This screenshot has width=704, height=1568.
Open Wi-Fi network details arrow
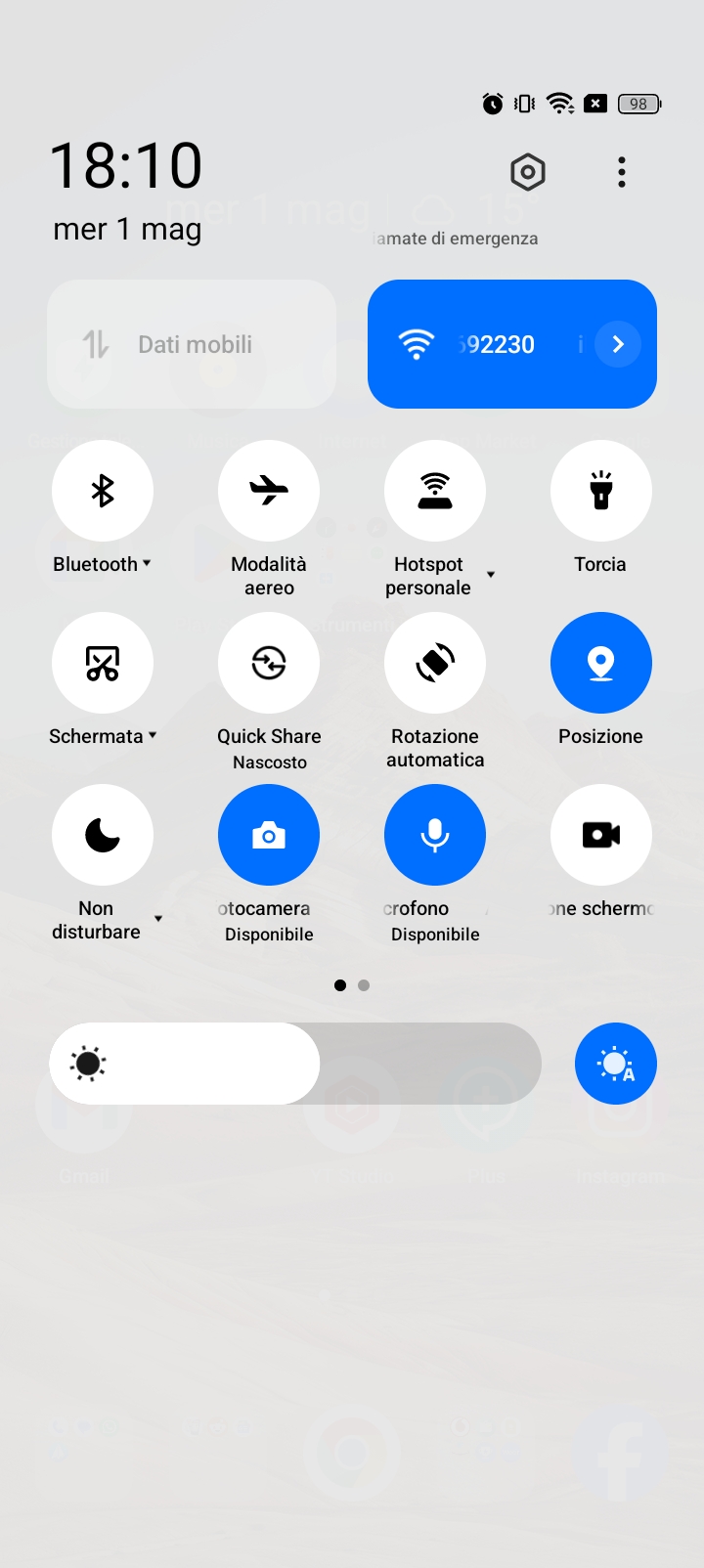[x=618, y=344]
